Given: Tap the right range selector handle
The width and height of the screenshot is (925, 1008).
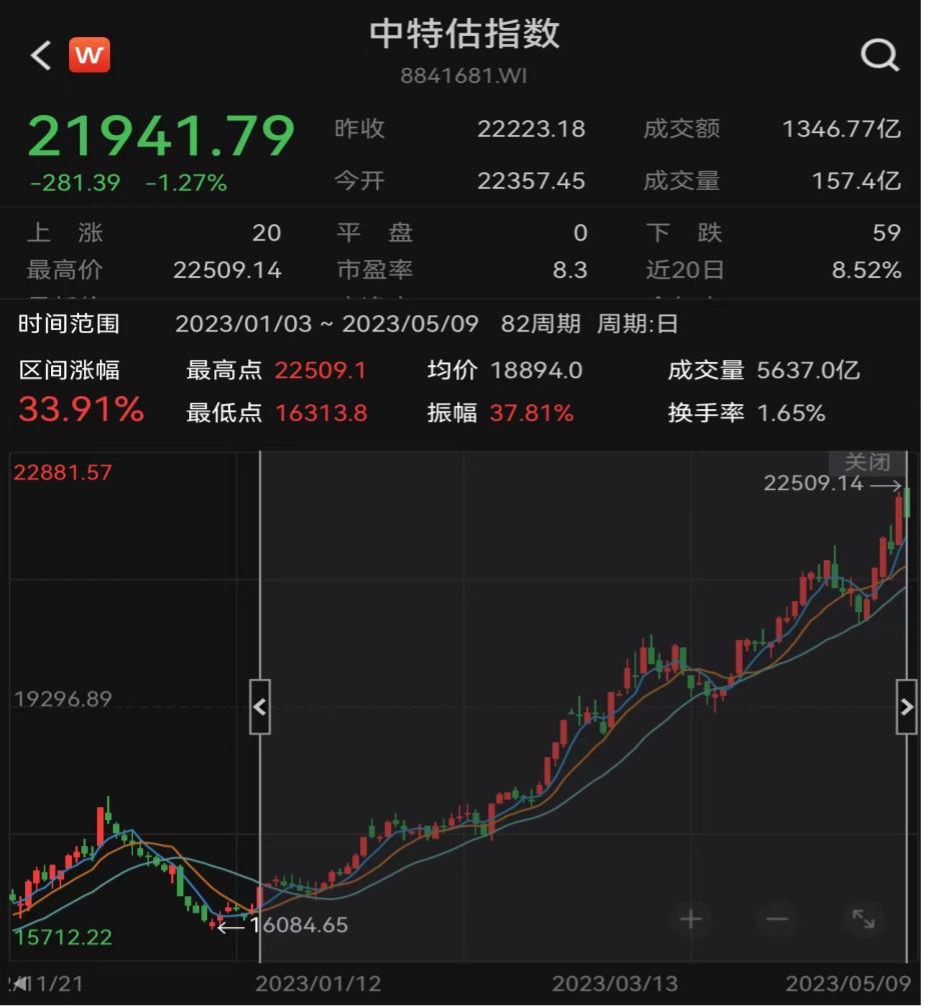Looking at the screenshot, I should pyautogui.click(x=906, y=707).
